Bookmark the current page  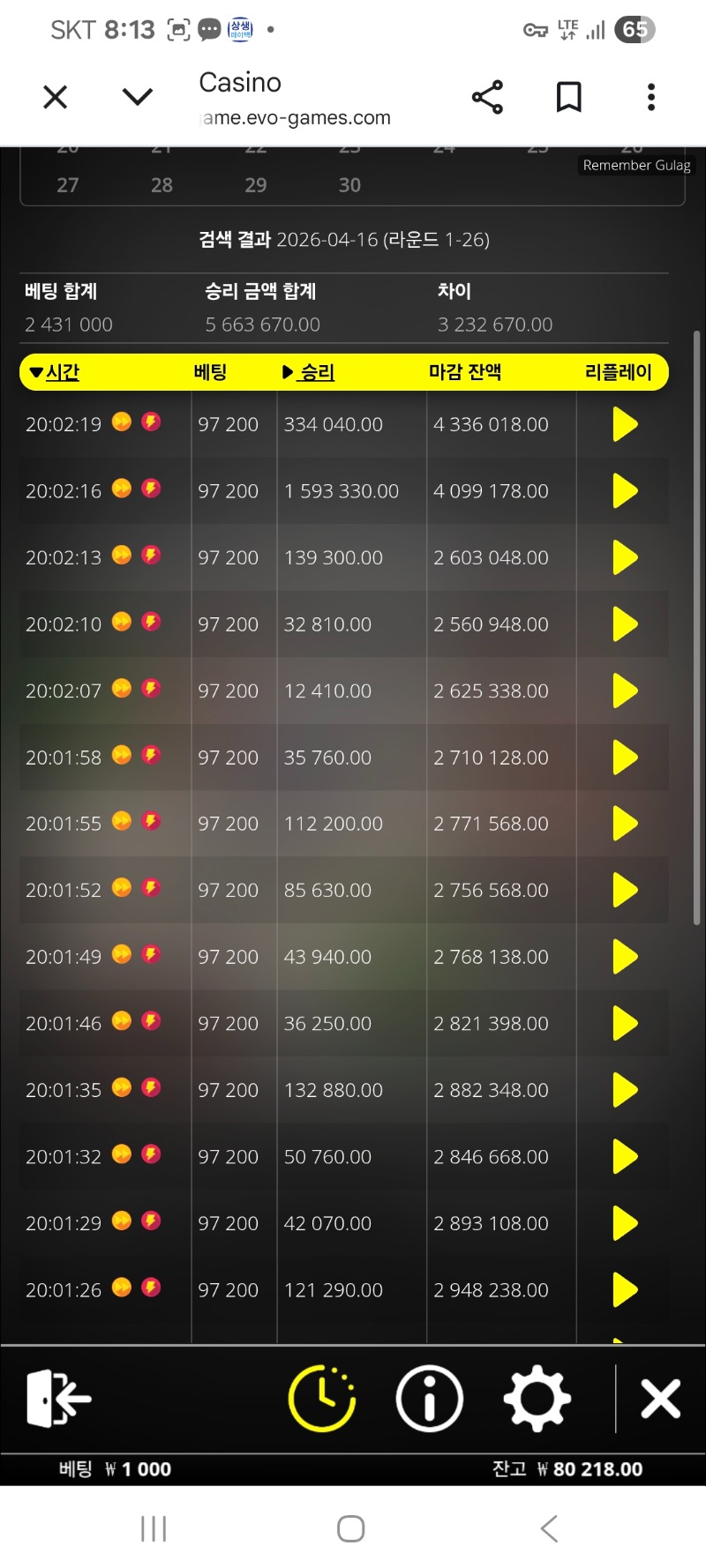tap(569, 97)
